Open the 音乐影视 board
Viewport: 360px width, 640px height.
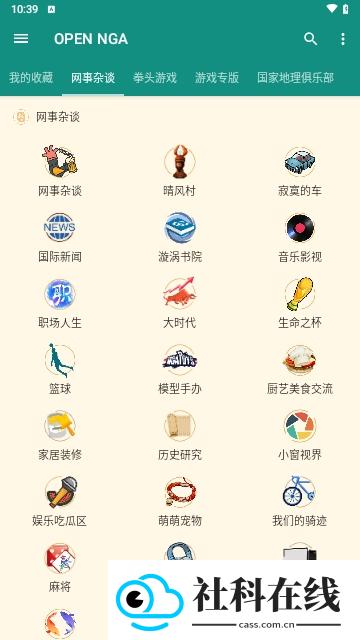[x=300, y=237]
